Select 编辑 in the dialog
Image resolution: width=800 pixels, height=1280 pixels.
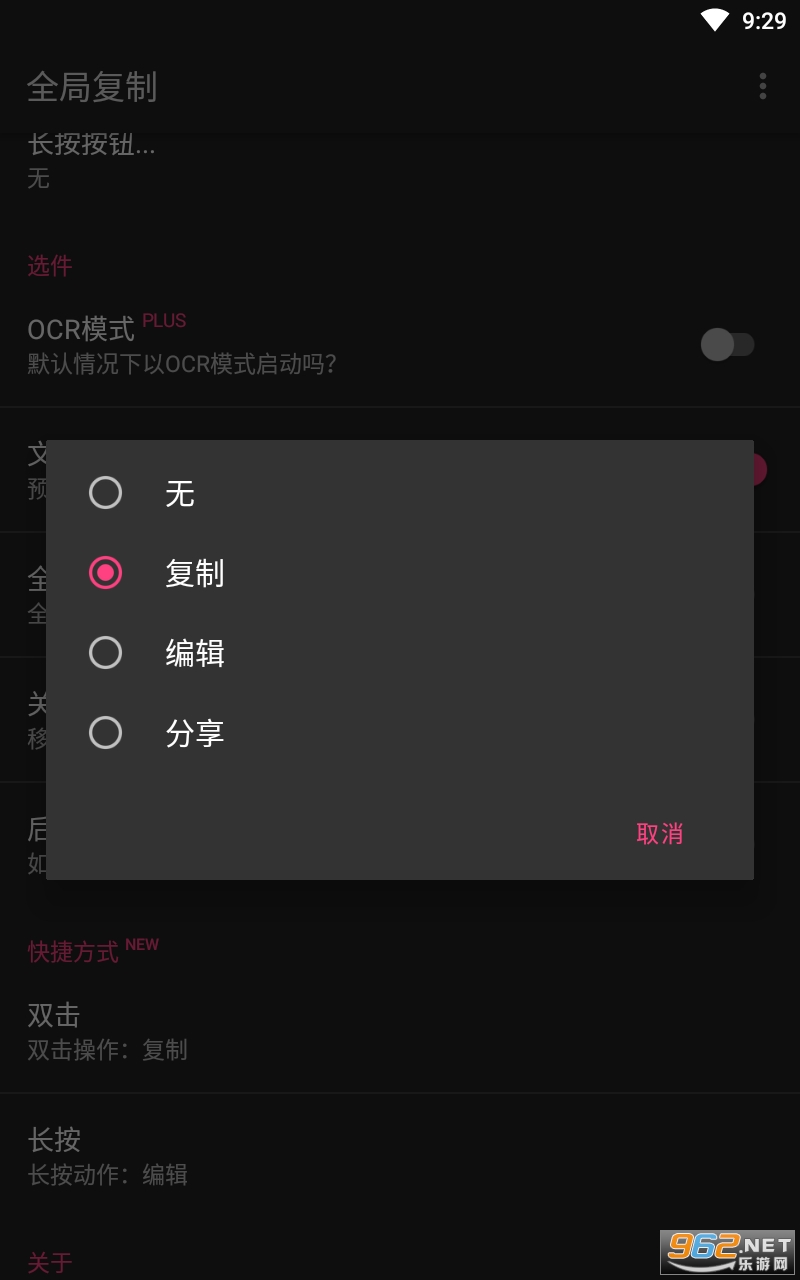click(x=400, y=653)
